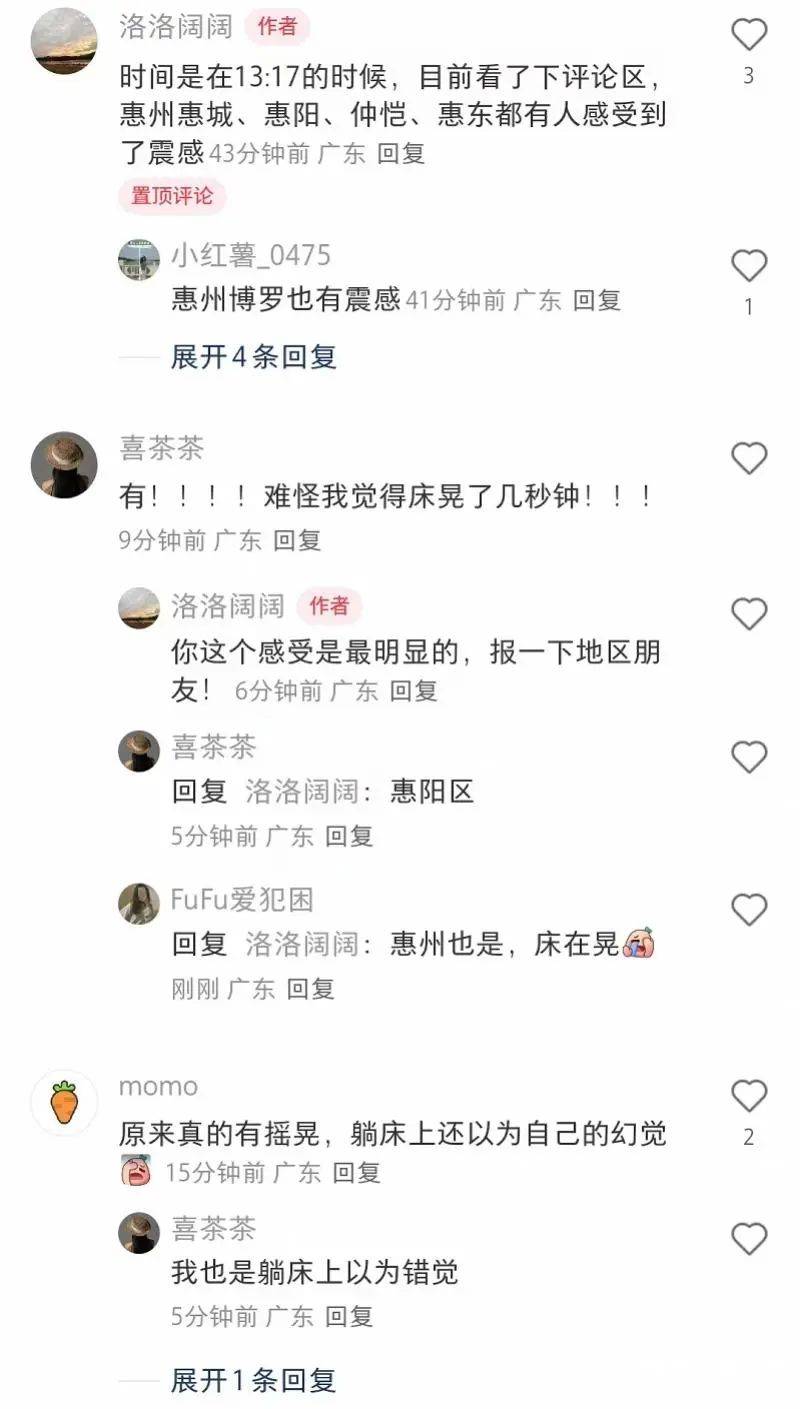Reply to 小红薯_0475's comment

[x=597, y=300]
